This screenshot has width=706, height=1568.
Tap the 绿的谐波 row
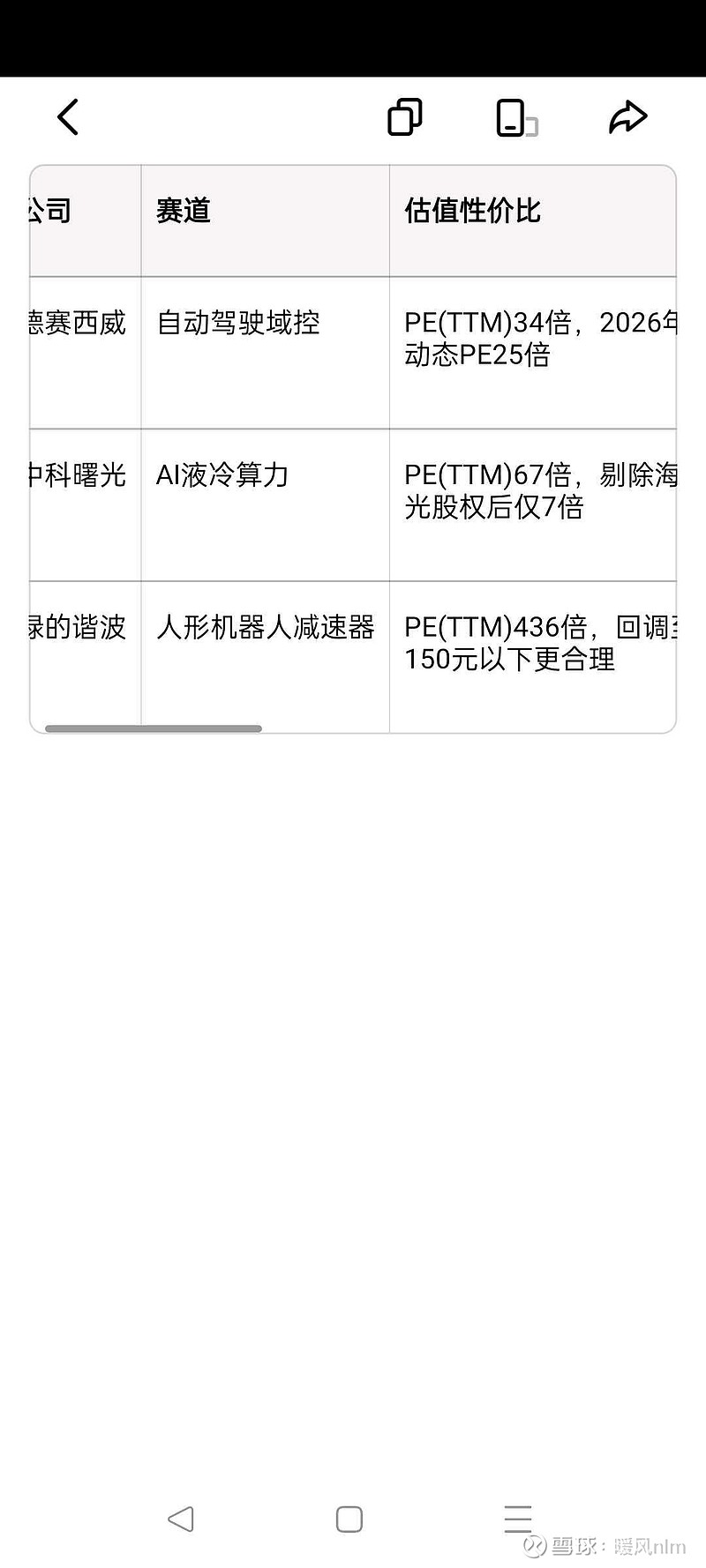pyautogui.click(x=75, y=627)
